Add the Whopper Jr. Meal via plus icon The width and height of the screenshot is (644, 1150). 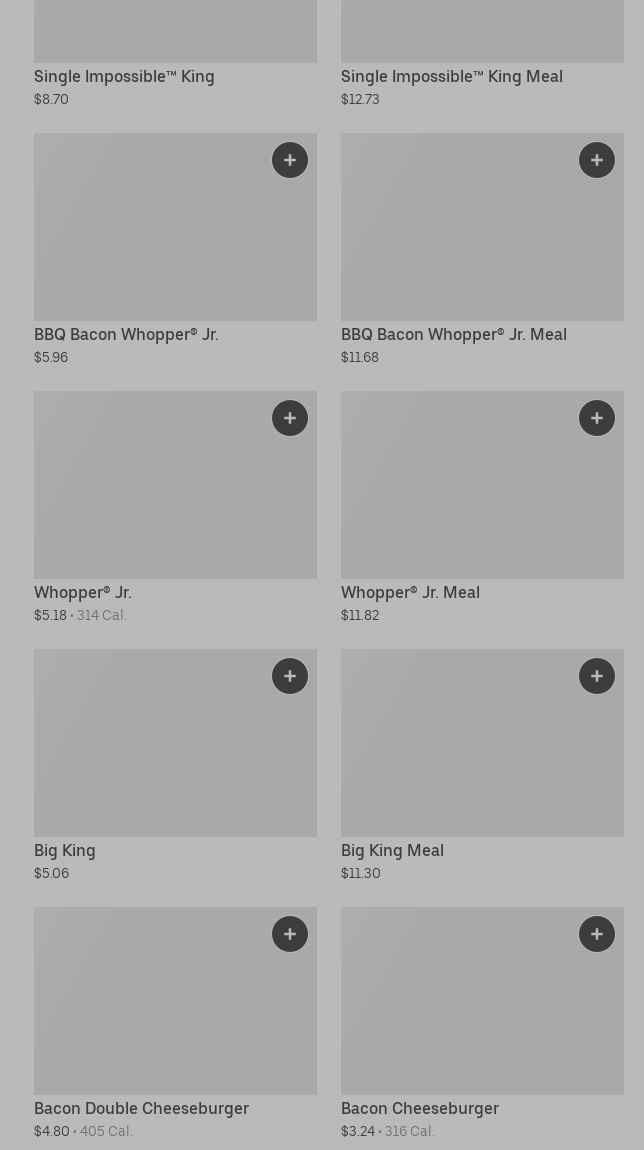click(x=597, y=418)
